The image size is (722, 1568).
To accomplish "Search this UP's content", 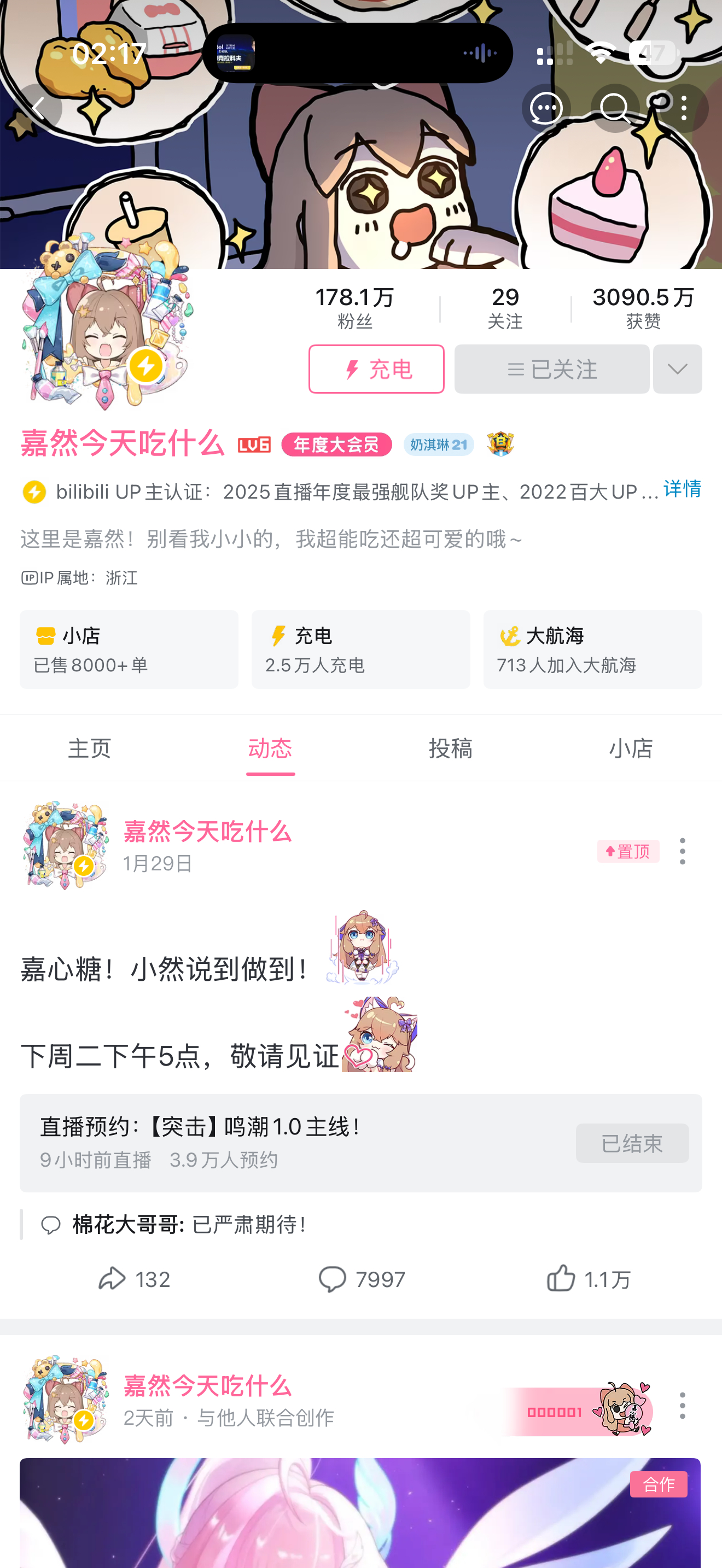I will (x=615, y=108).
